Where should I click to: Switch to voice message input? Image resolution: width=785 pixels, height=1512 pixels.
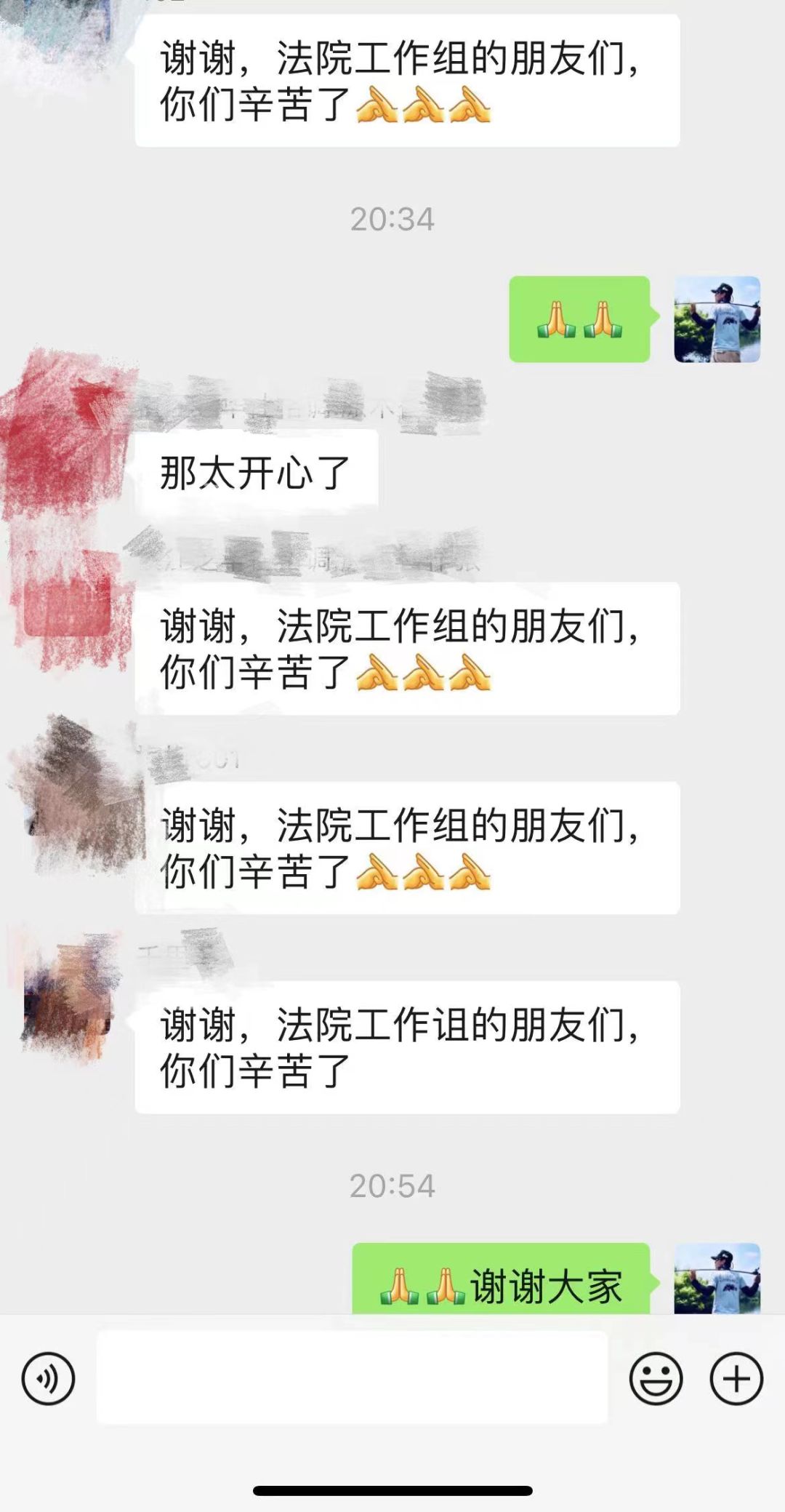coord(48,1378)
